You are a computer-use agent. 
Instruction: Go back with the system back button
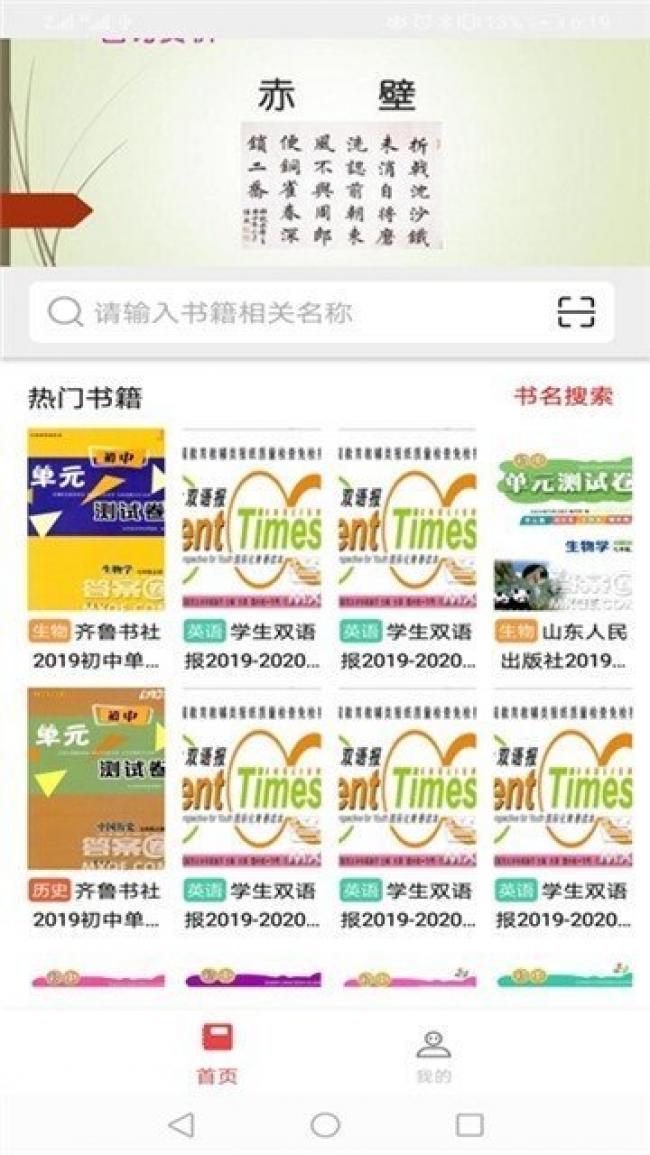click(x=181, y=1125)
